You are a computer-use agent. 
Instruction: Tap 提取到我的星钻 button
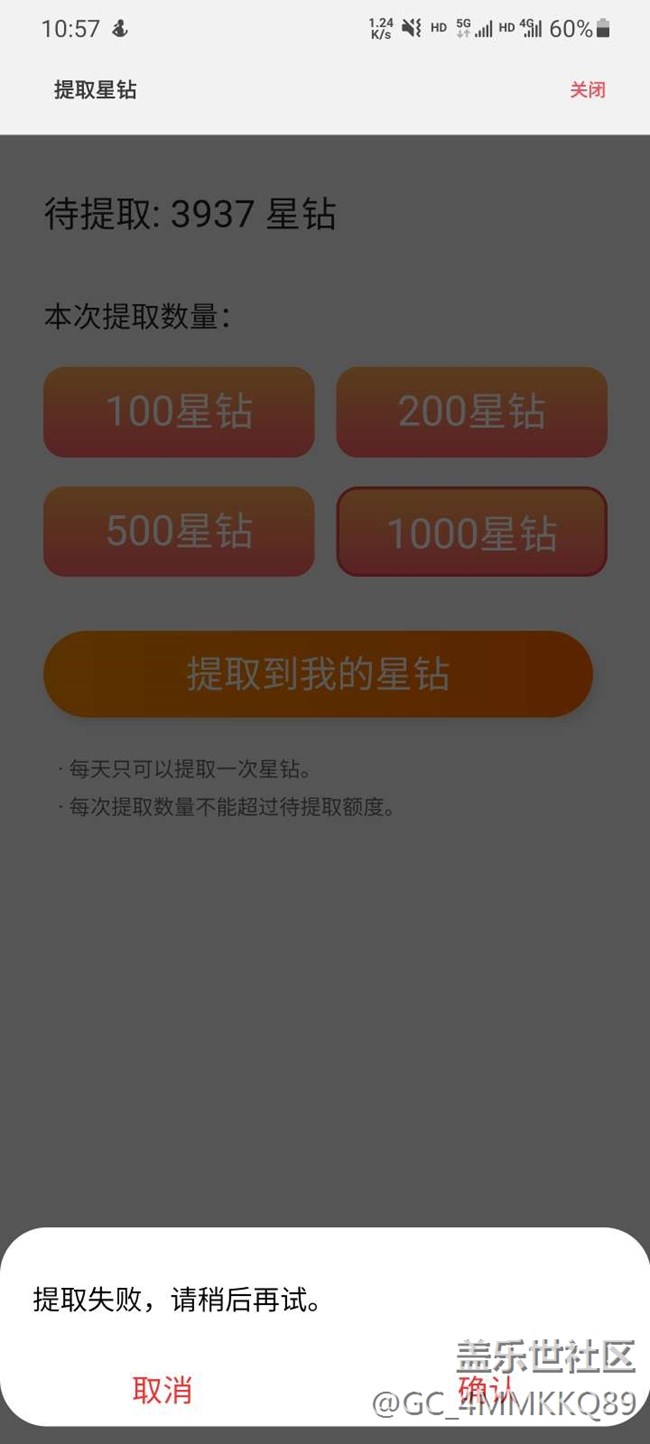coord(318,674)
